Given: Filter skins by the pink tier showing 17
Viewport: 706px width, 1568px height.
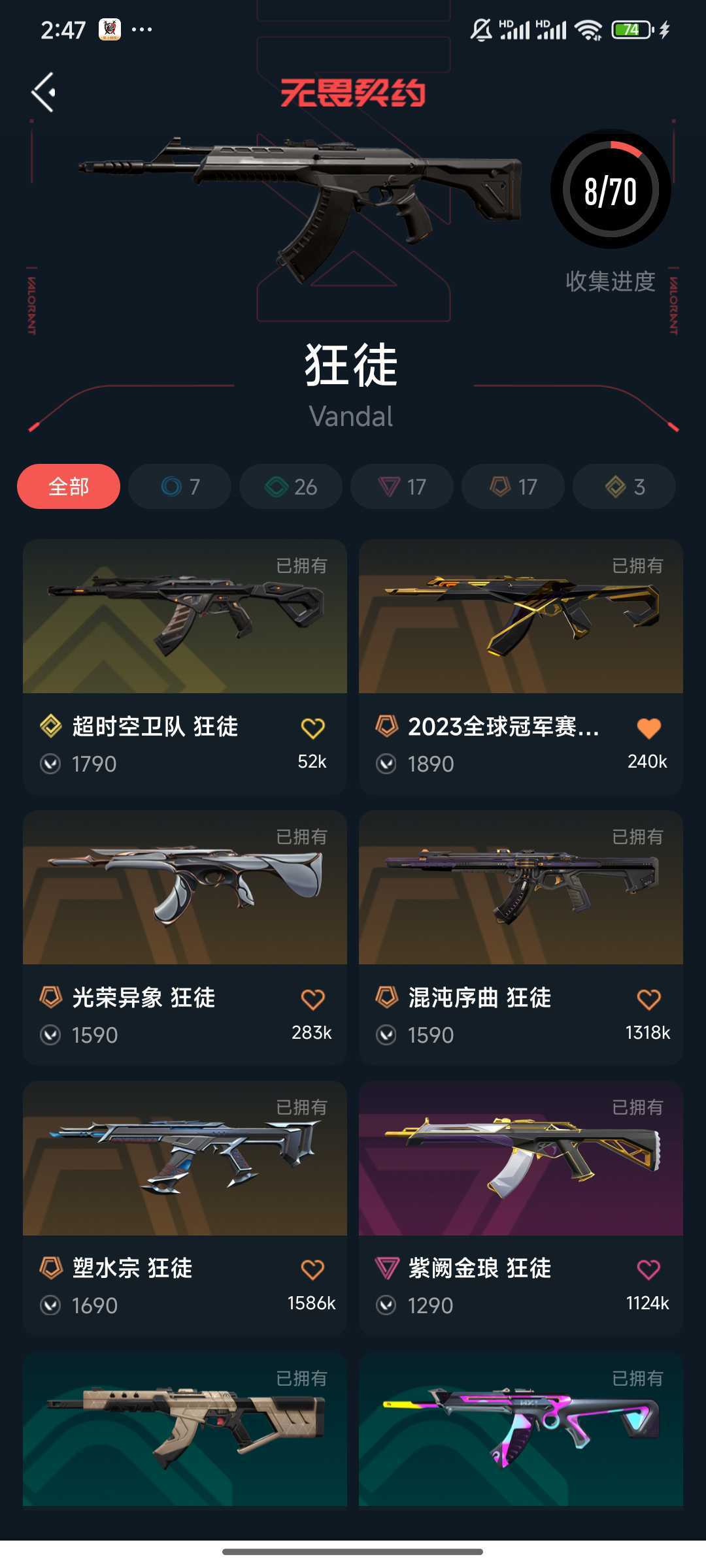Looking at the screenshot, I should click(402, 487).
